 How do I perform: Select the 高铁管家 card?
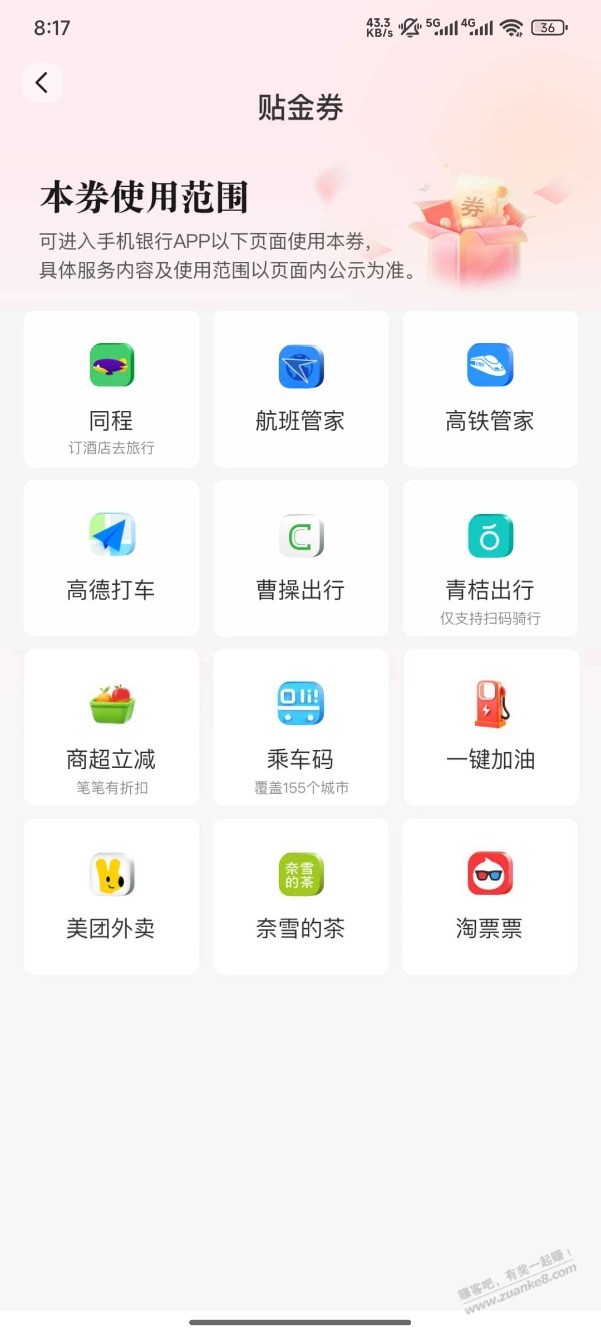point(490,389)
